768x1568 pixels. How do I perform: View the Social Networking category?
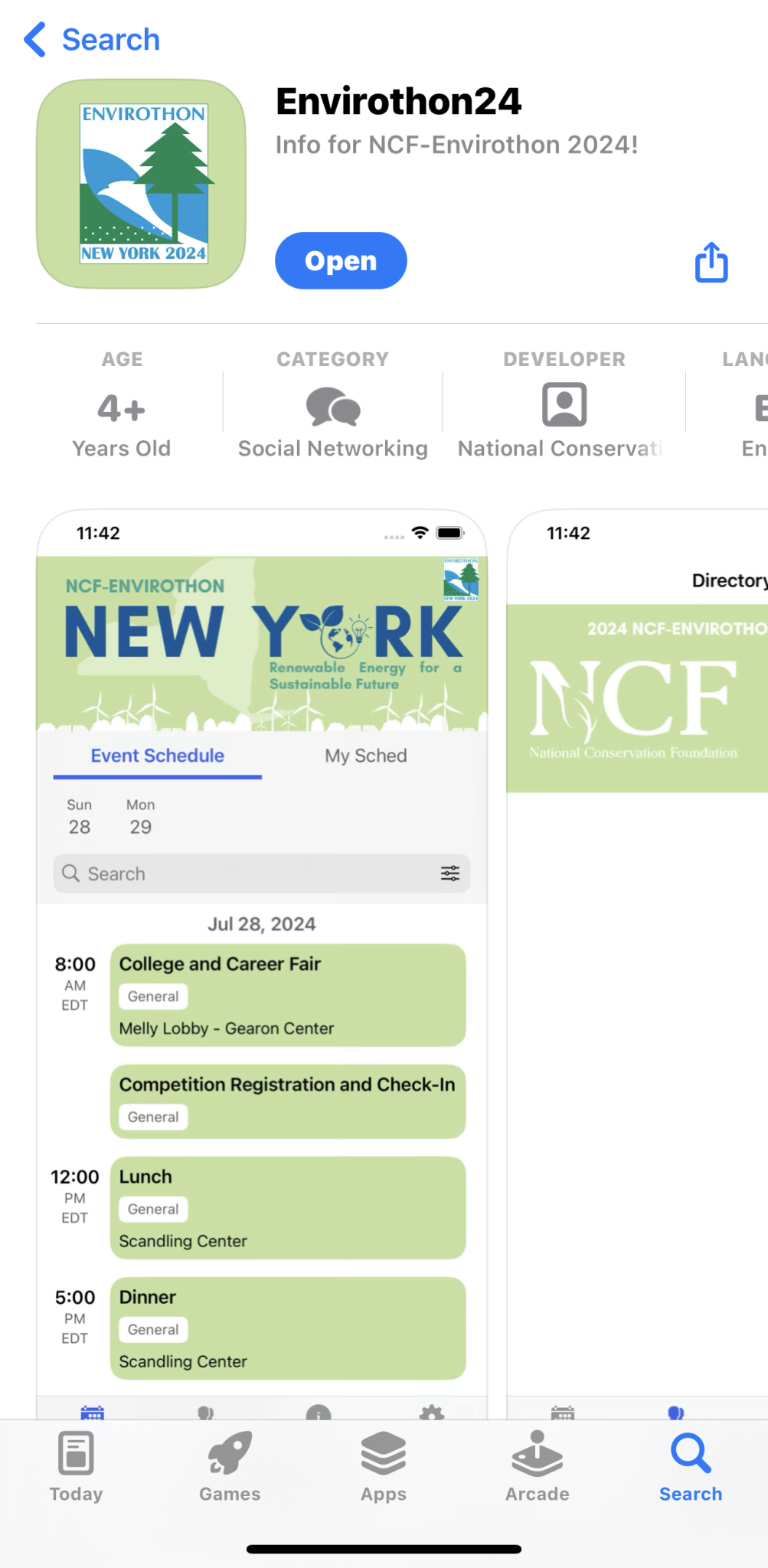click(x=332, y=405)
